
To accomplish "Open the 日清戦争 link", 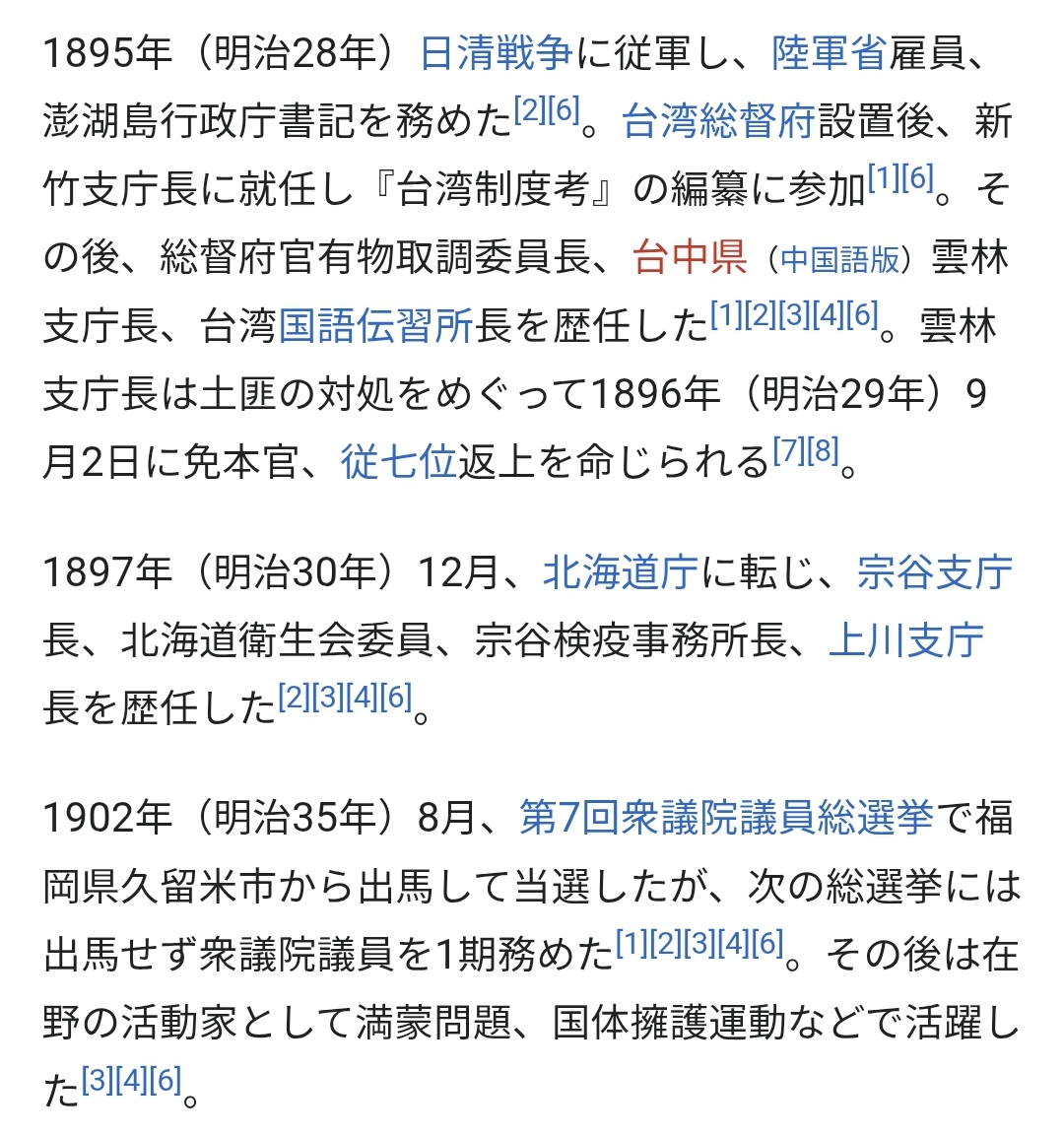I will coord(496,53).
